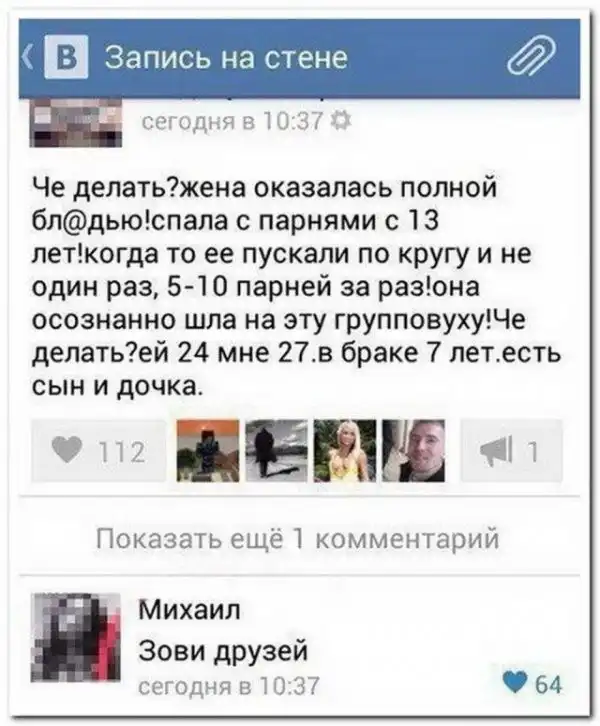Repost via the megaphone button

click(x=511, y=451)
